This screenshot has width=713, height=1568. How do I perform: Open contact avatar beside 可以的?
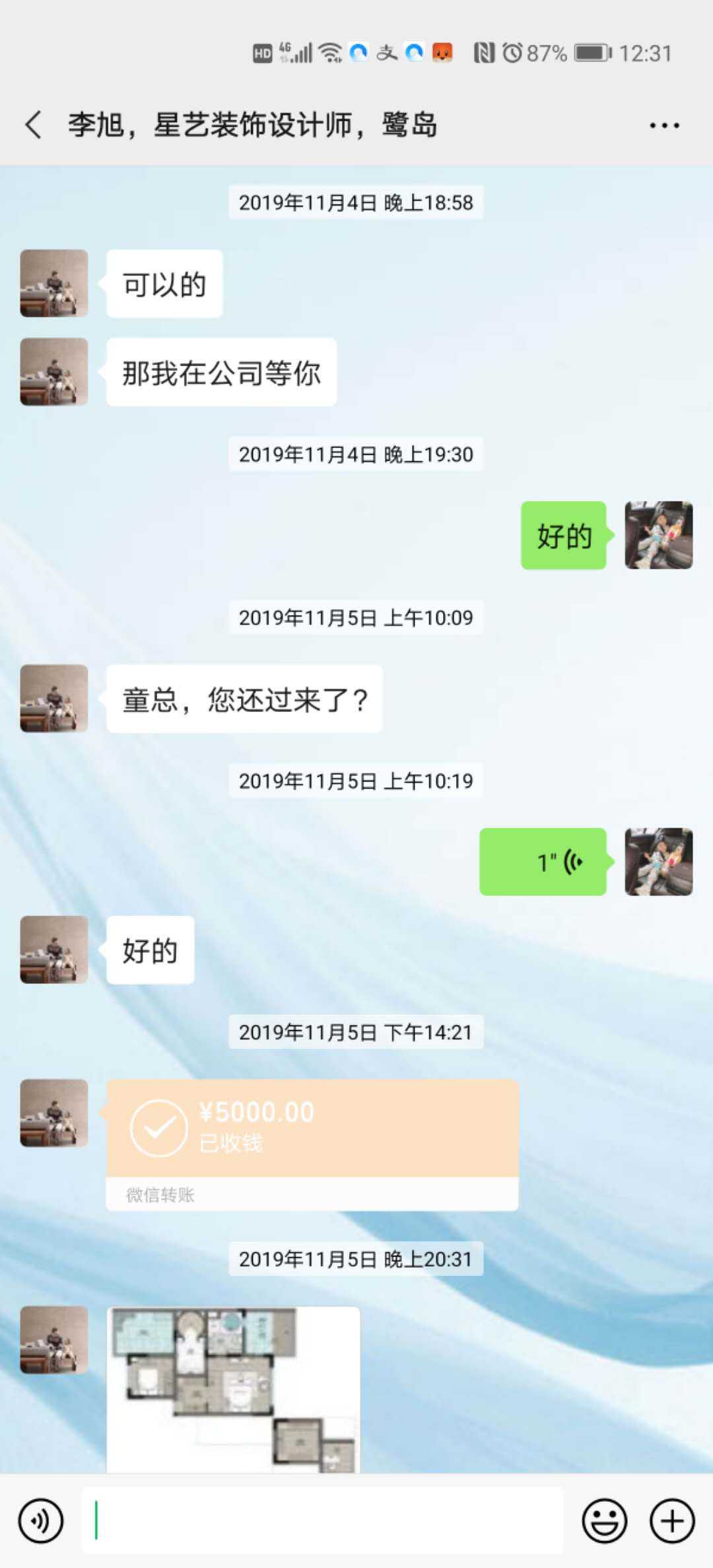[54, 283]
